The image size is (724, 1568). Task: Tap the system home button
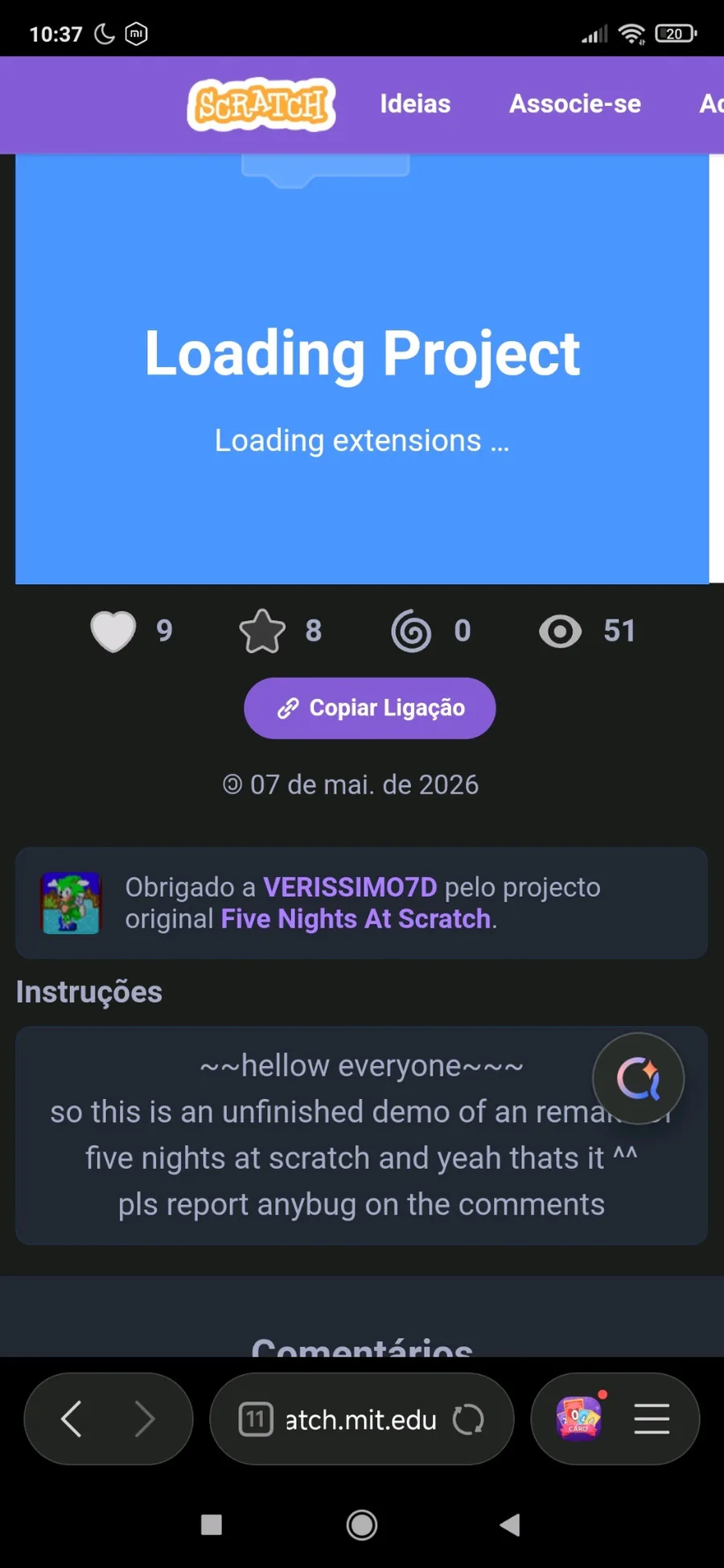[x=362, y=1525]
